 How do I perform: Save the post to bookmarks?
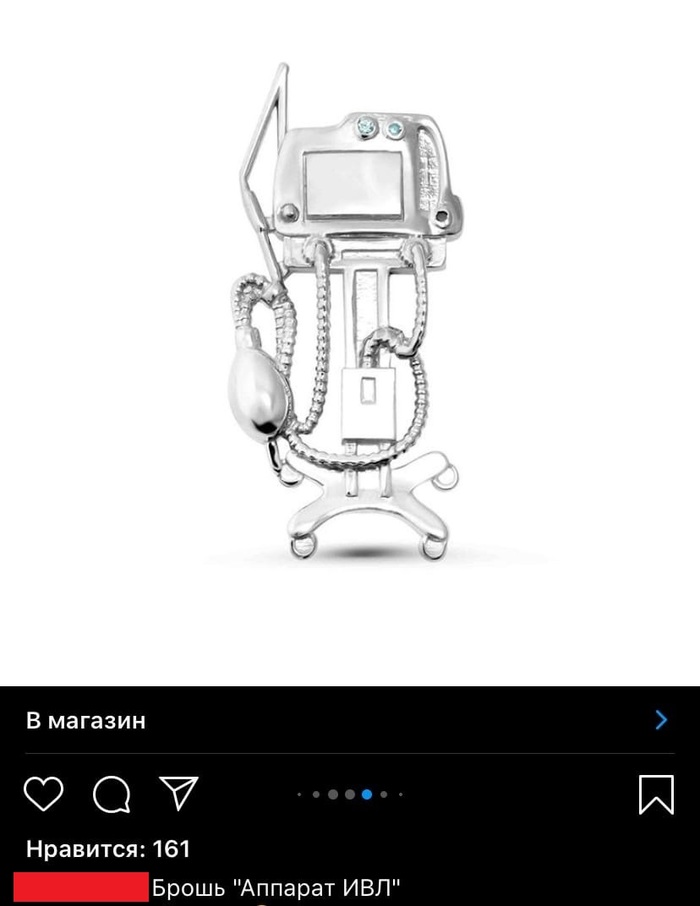pos(656,795)
